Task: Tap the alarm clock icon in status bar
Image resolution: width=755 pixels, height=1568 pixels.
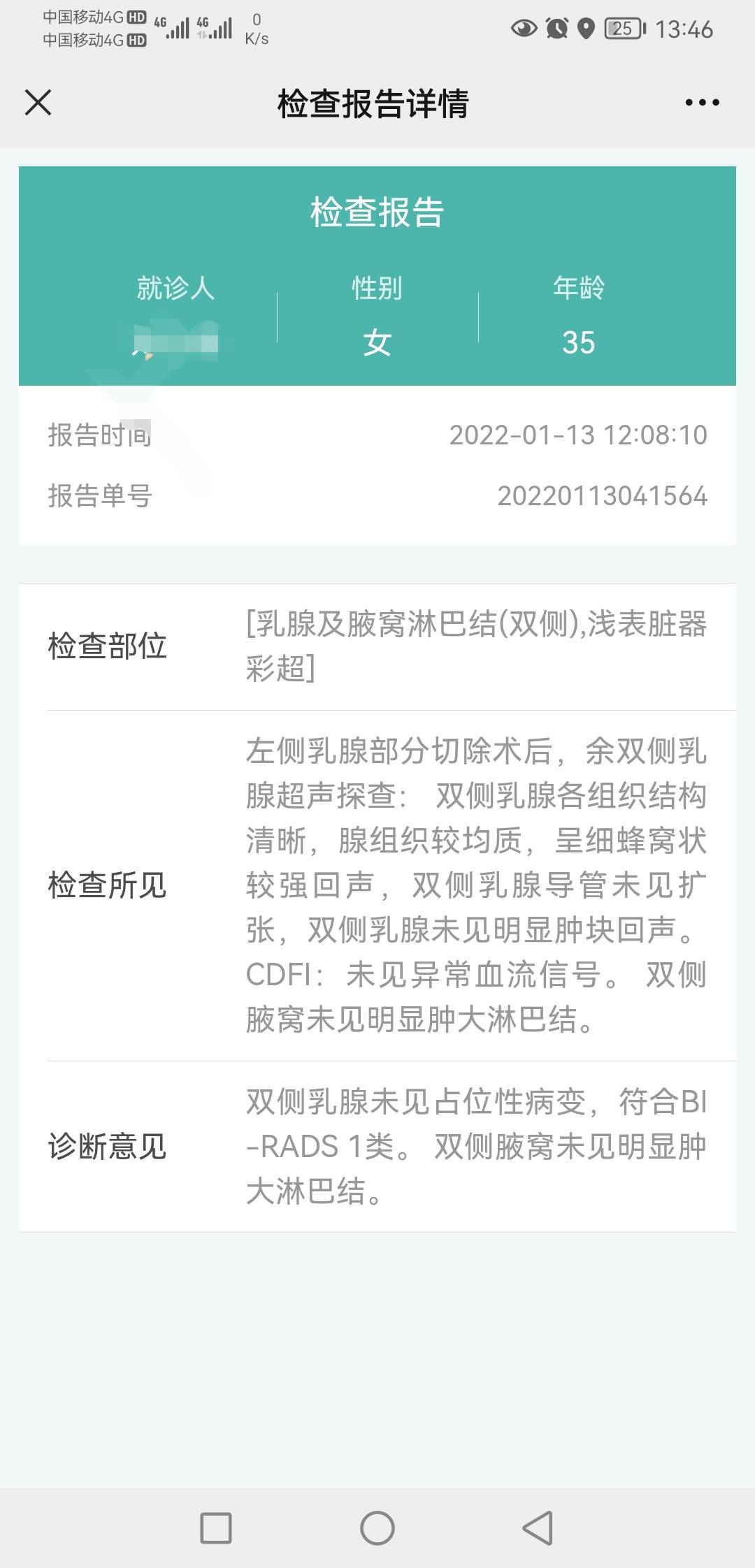Action: [556, 26]
